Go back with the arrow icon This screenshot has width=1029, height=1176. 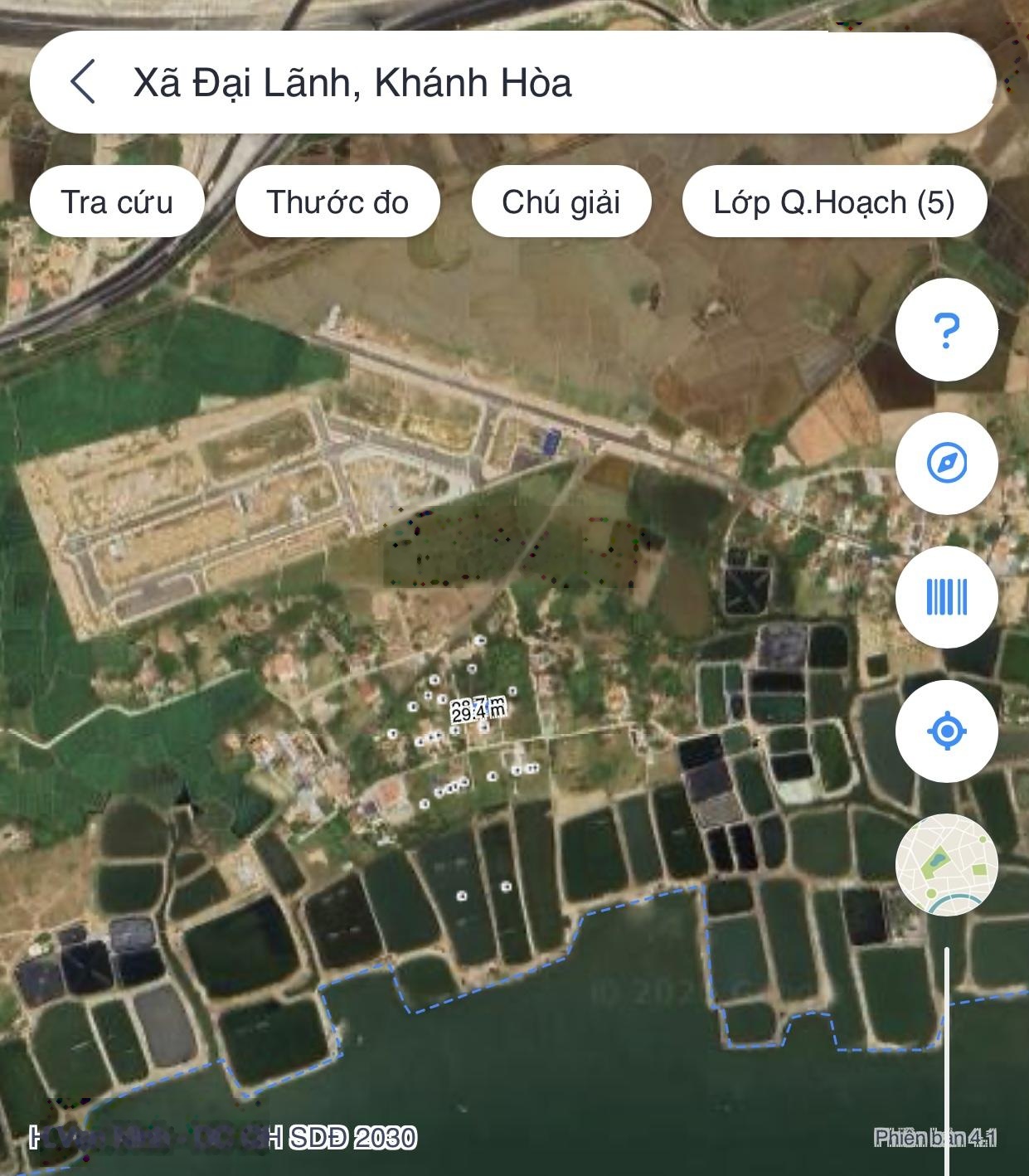83,82
